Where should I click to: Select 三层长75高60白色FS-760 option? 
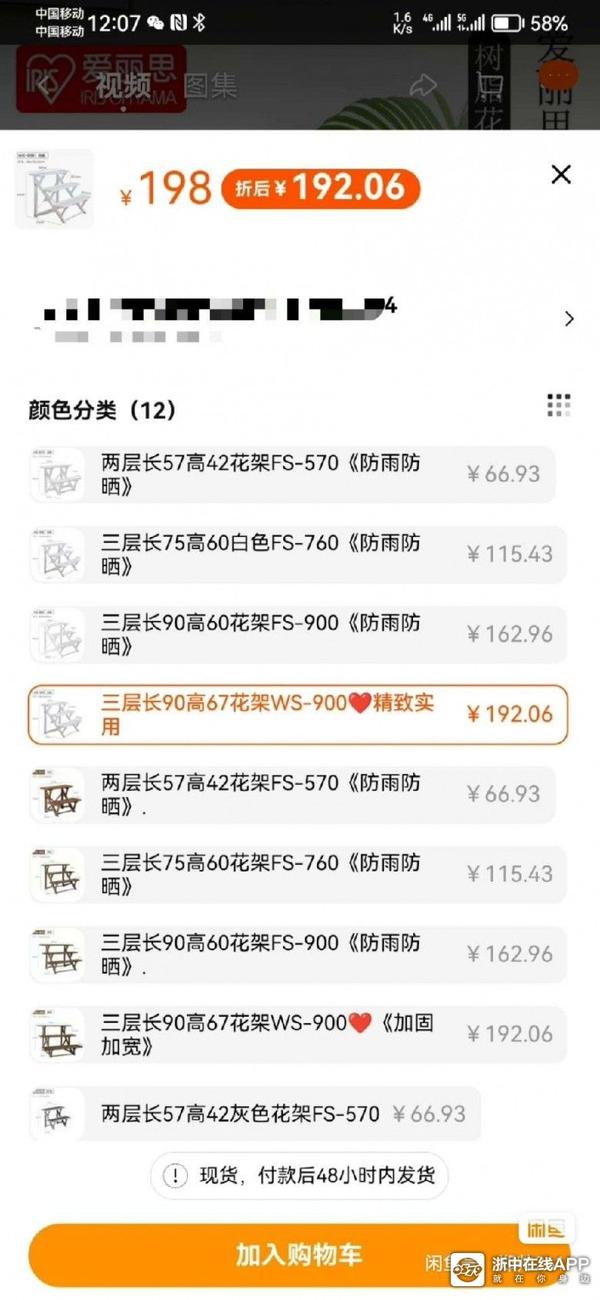click(x=297, y=555)
